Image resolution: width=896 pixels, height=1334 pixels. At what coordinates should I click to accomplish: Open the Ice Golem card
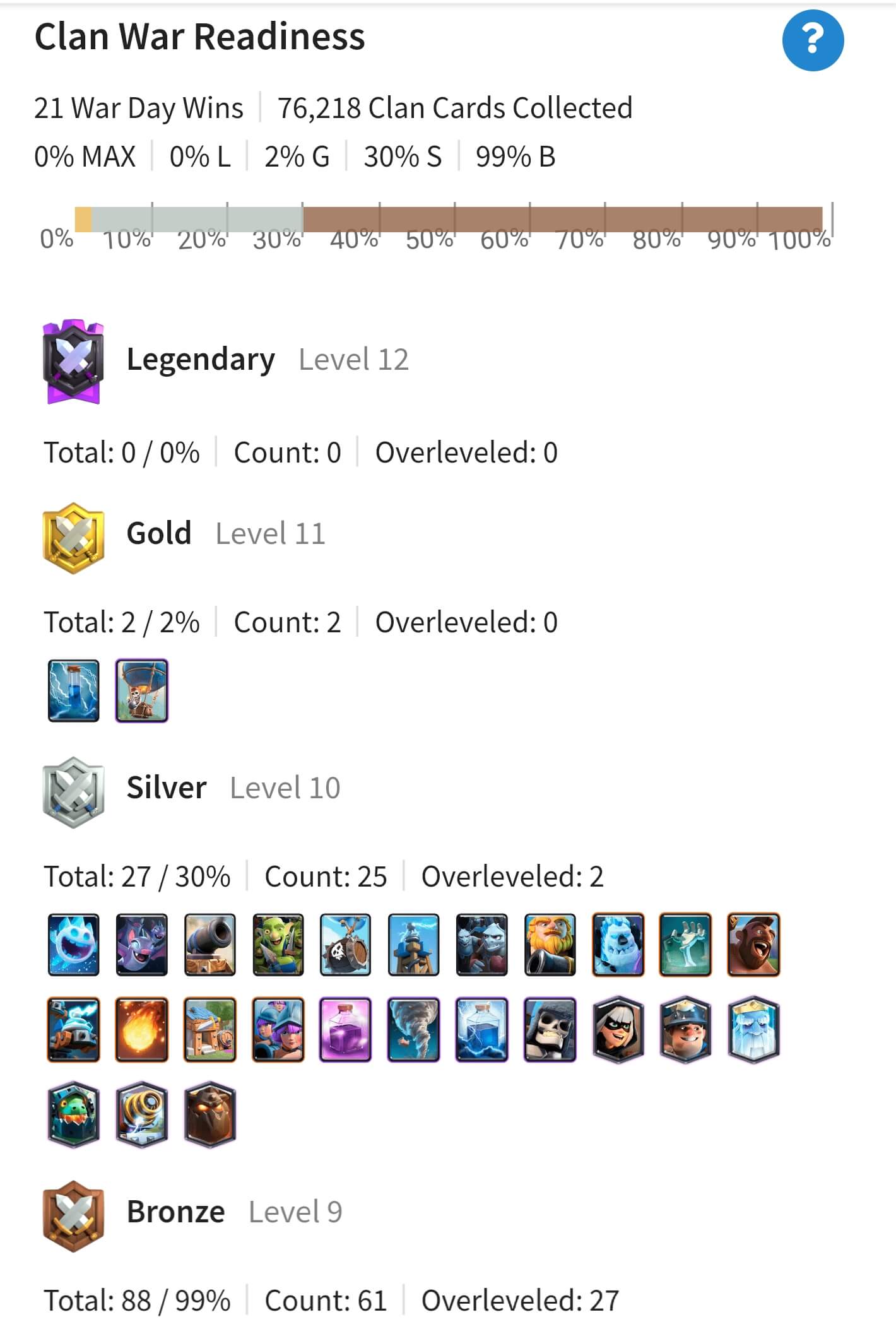(618, 945)
